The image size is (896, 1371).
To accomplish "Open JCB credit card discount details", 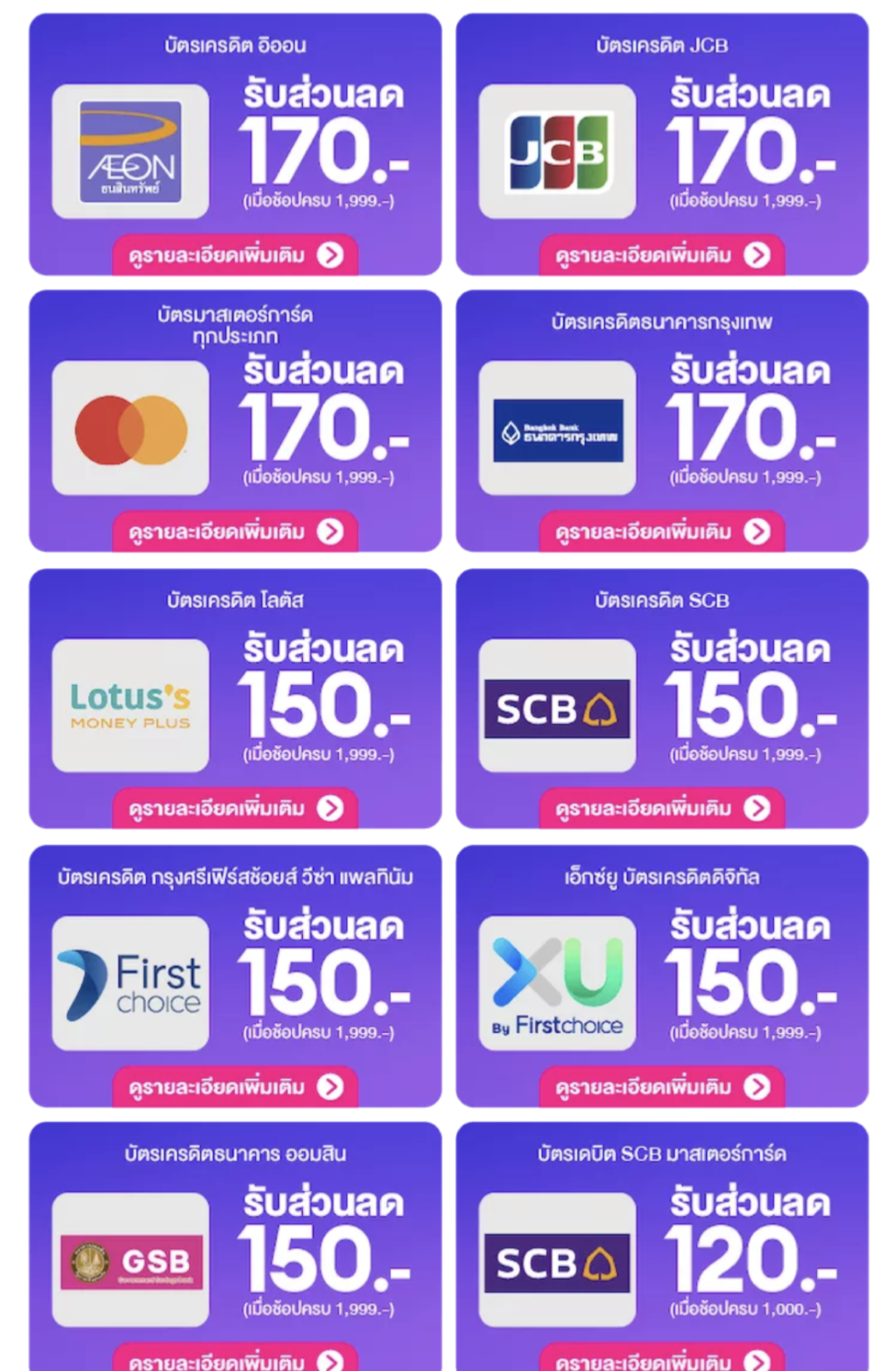I will (x=661, y=255).
